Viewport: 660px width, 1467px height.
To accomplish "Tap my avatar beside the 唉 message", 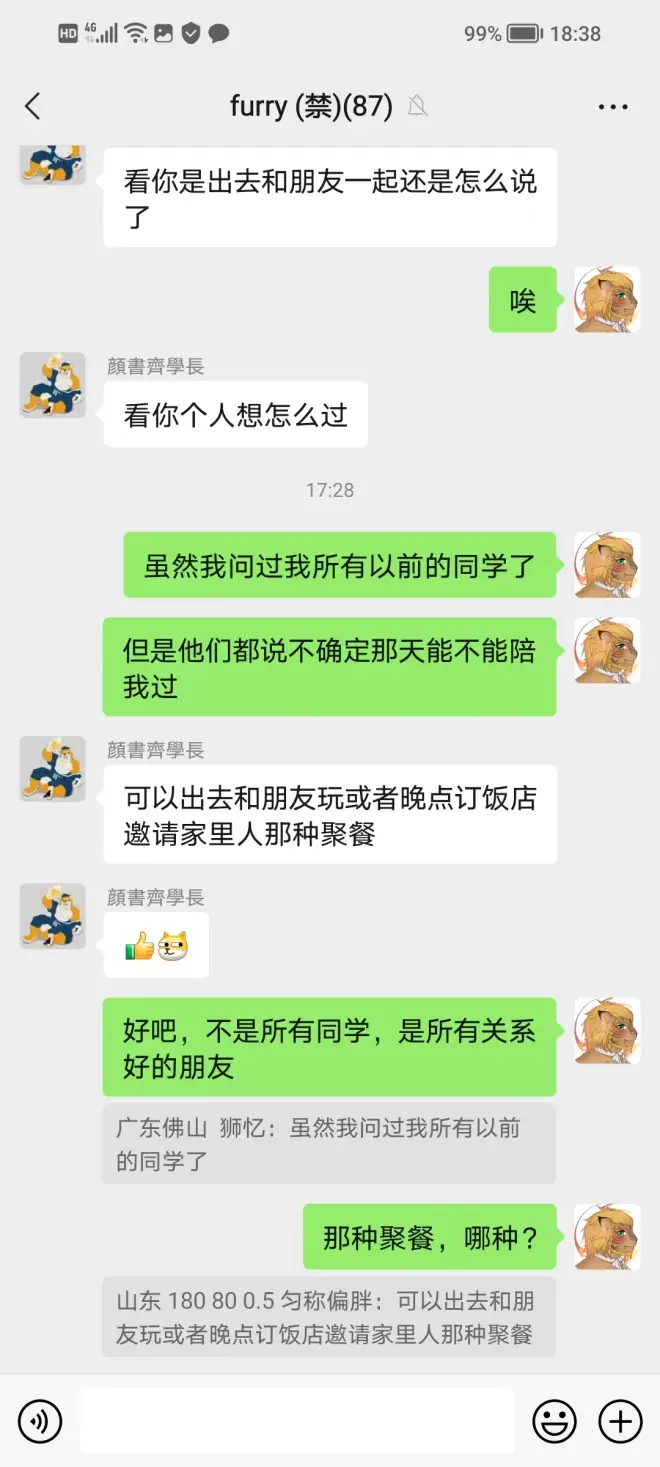I will [x=607, y=300].
